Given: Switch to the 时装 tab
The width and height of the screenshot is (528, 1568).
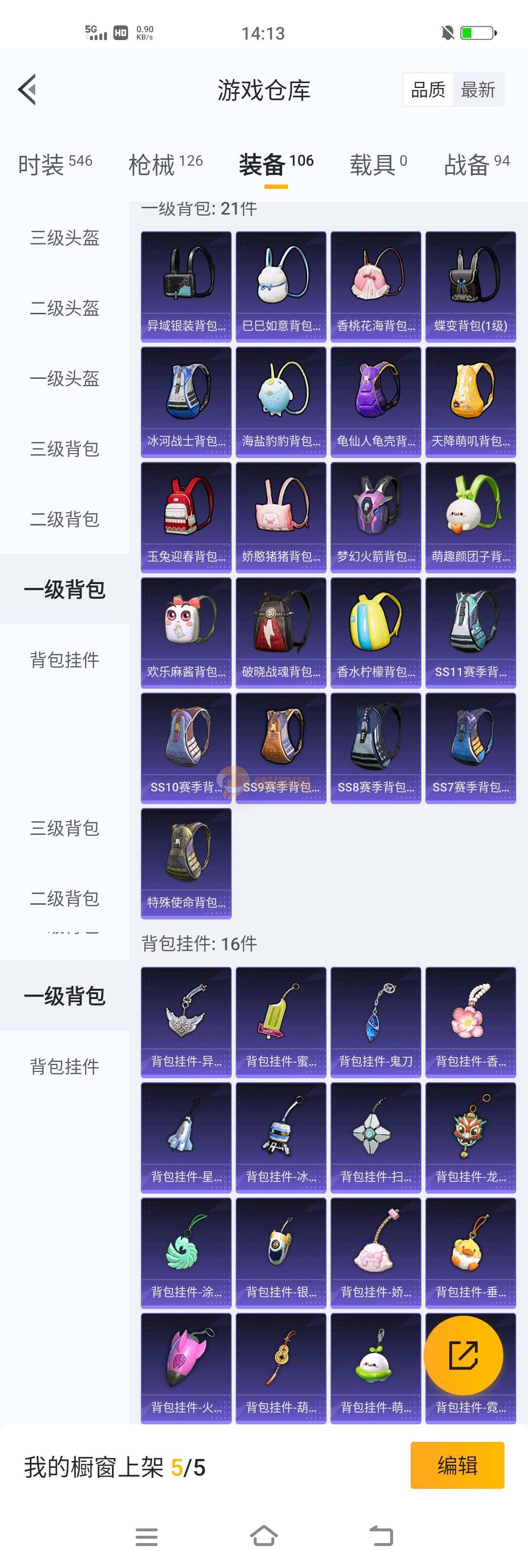Looking at the screenshot, I should tap(55, 164).
